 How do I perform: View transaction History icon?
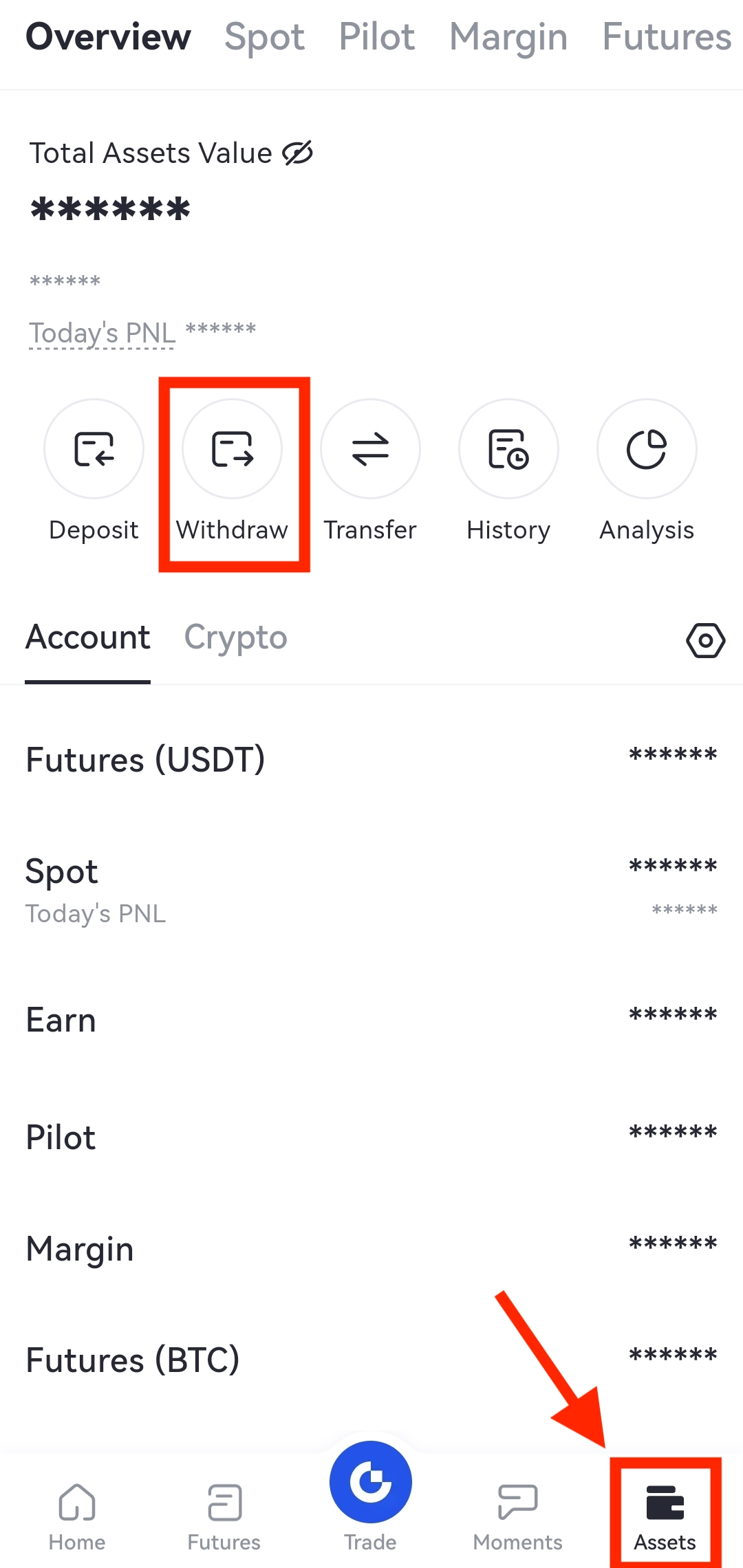point(508,448)
